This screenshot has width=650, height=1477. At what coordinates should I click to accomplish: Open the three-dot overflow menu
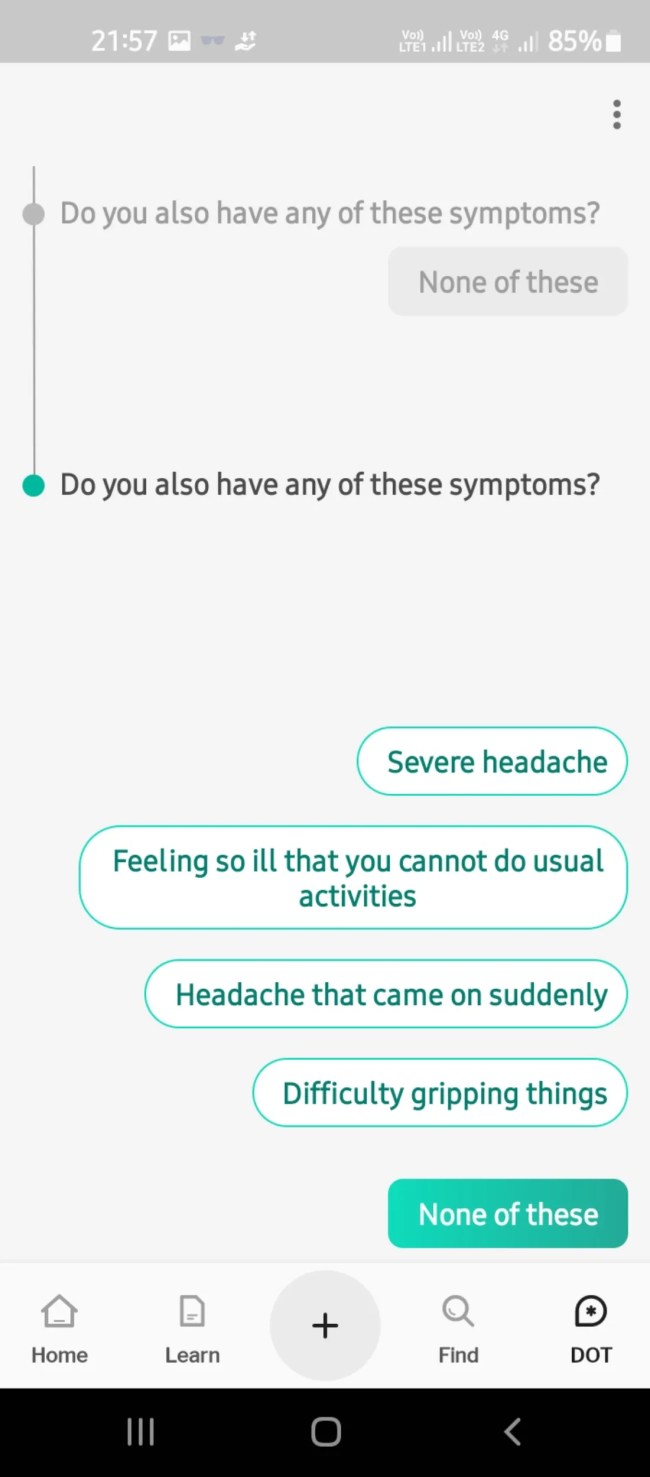tap(616, 115)
